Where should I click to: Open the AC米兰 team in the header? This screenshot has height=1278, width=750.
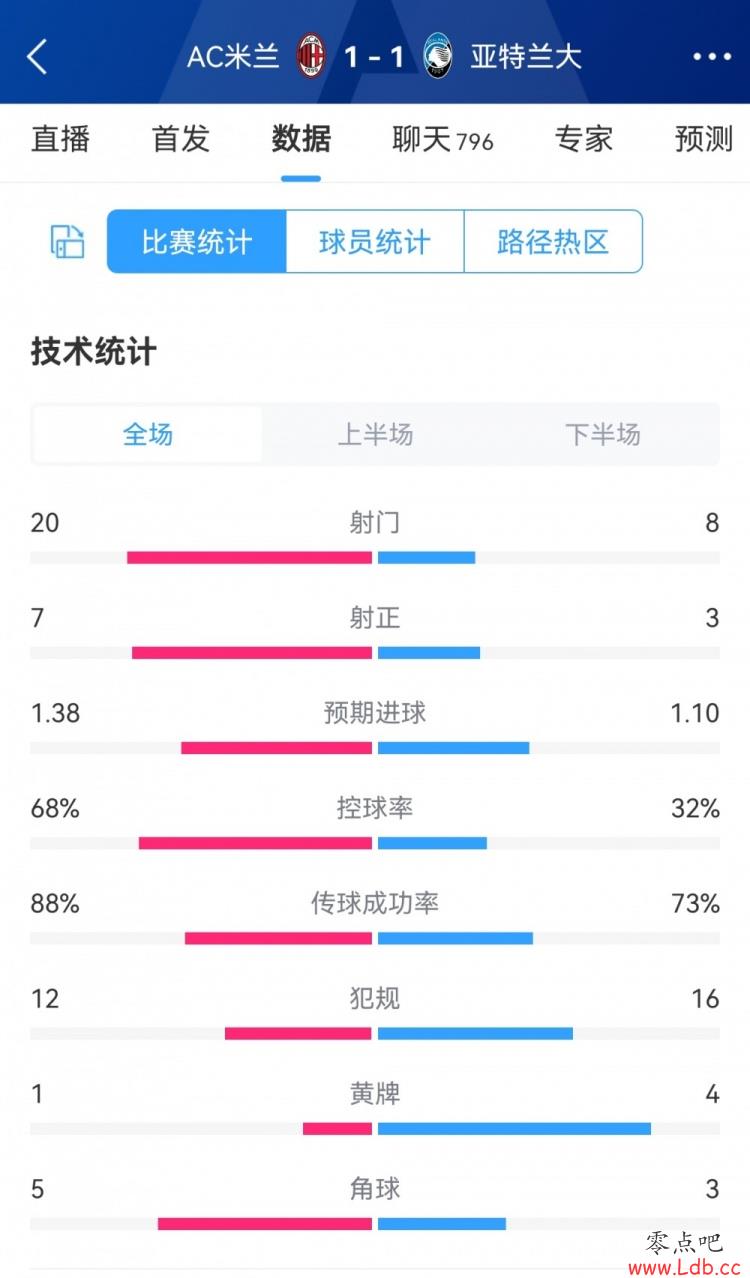click(257, 56)
